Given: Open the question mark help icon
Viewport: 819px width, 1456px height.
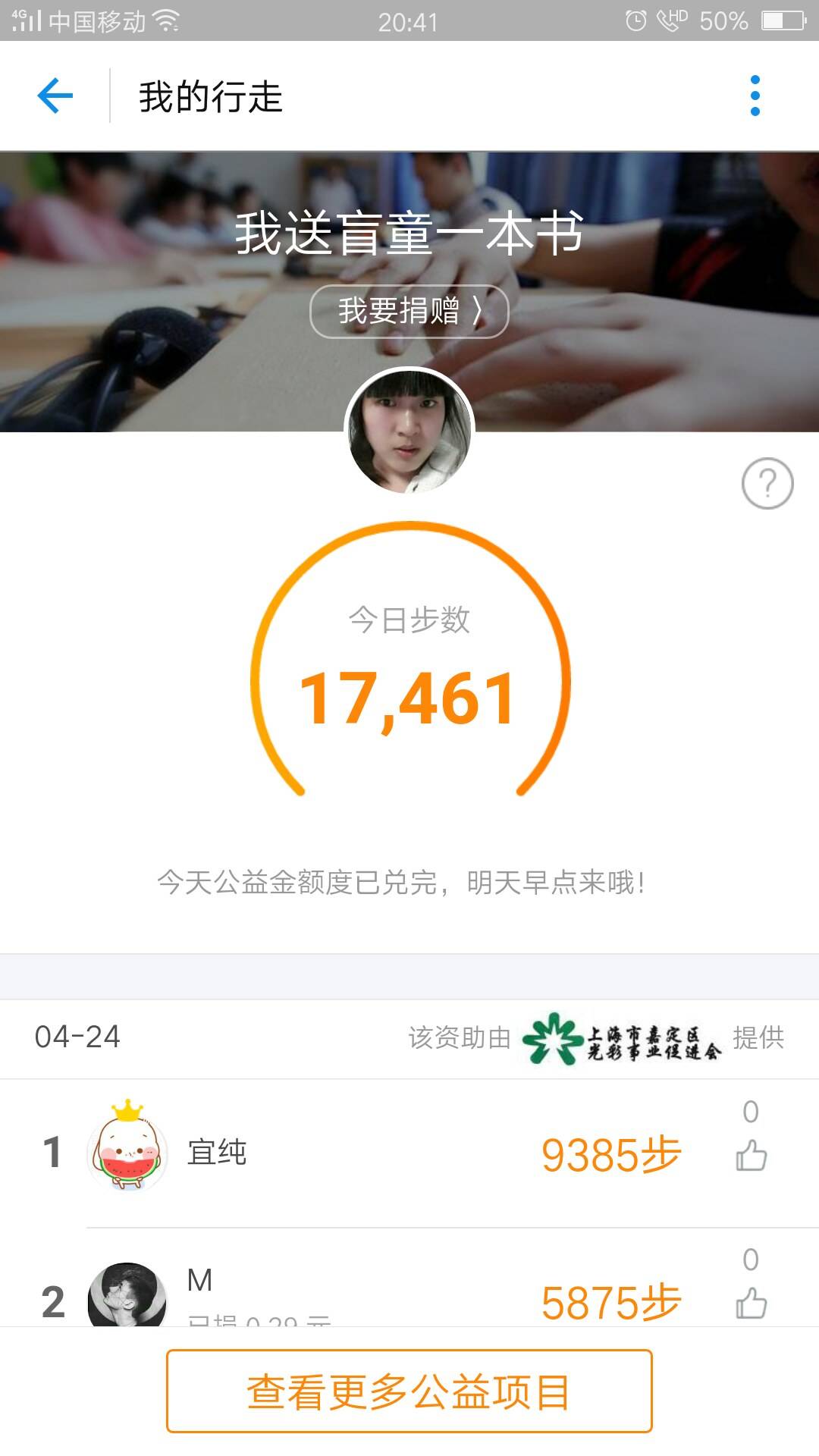Looking at the screenshot, I should tap(767, 483).
